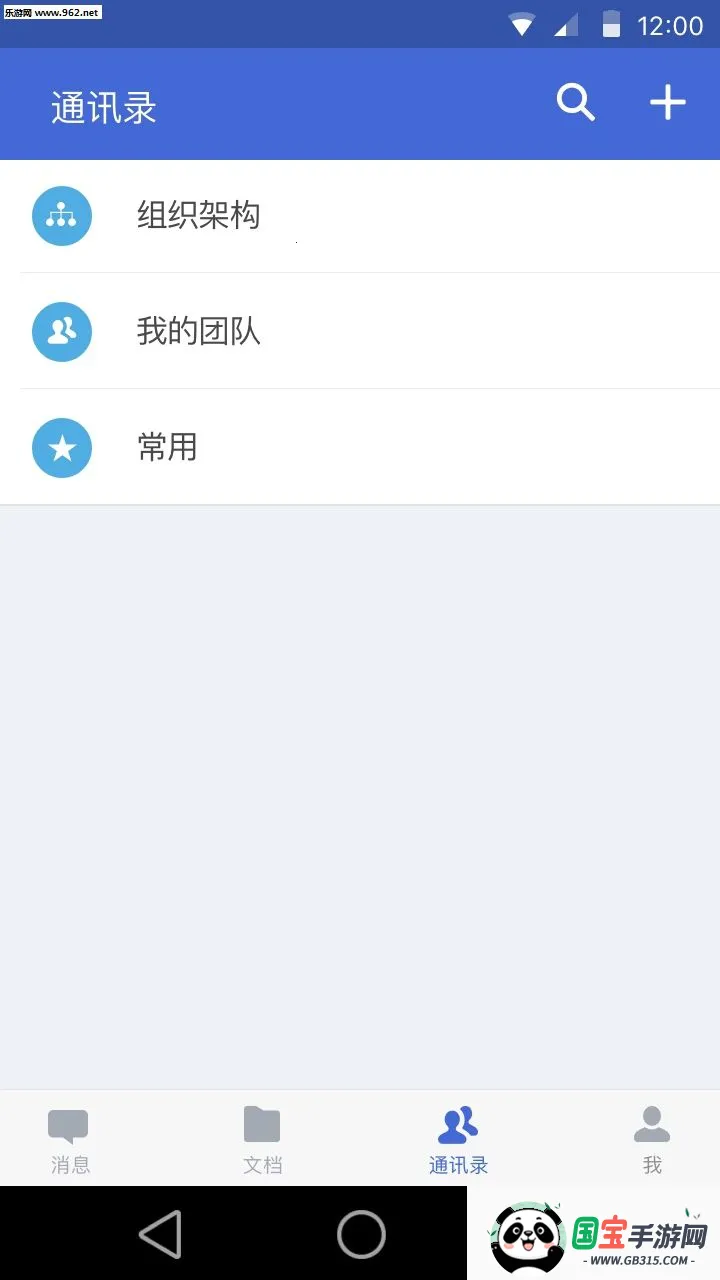The image size is (720, 1280).
Task: Tap the Wi-Fi status bar indicator
Action: pos(522,23)
